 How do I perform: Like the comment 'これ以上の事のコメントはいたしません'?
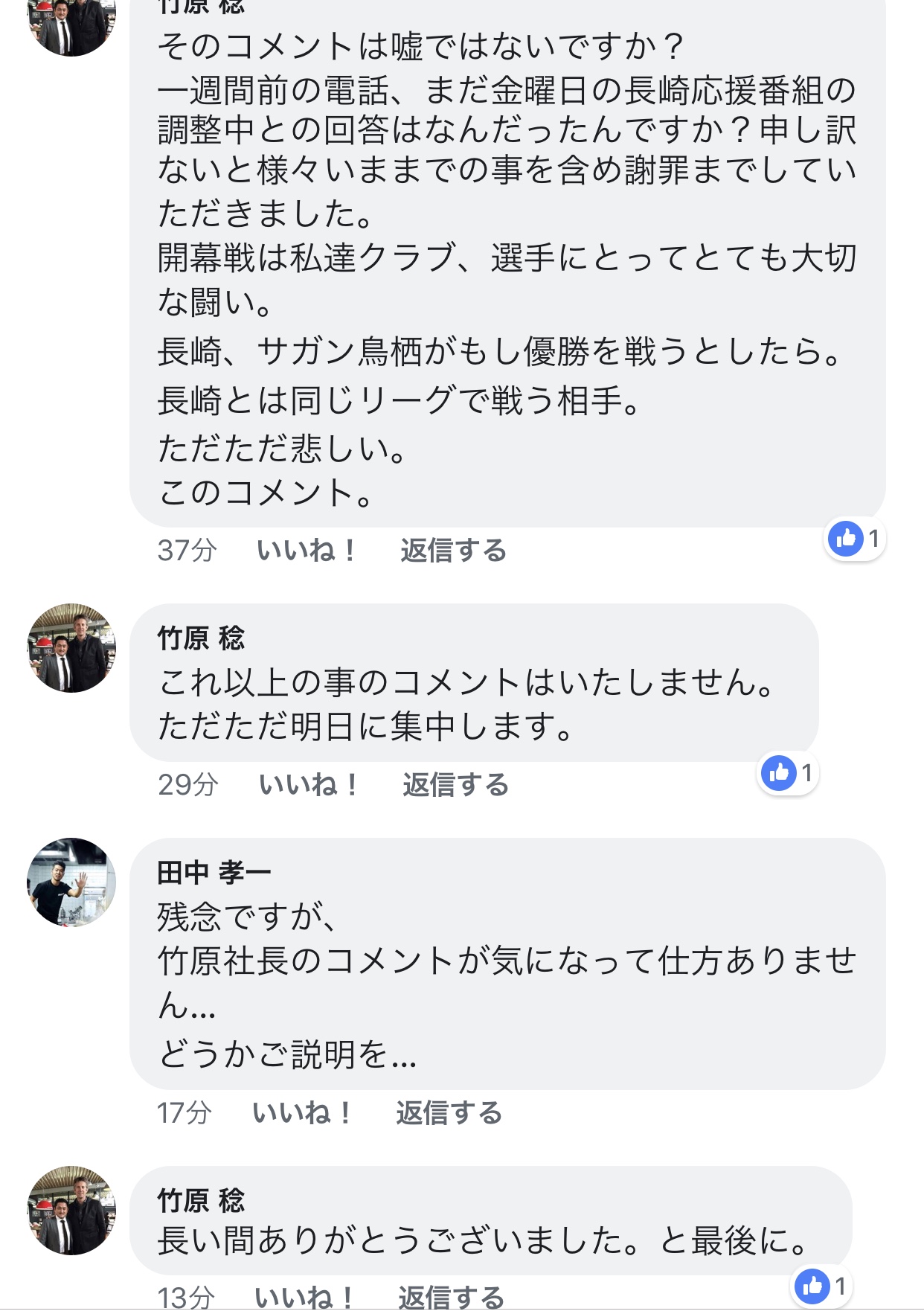[308, 784]
